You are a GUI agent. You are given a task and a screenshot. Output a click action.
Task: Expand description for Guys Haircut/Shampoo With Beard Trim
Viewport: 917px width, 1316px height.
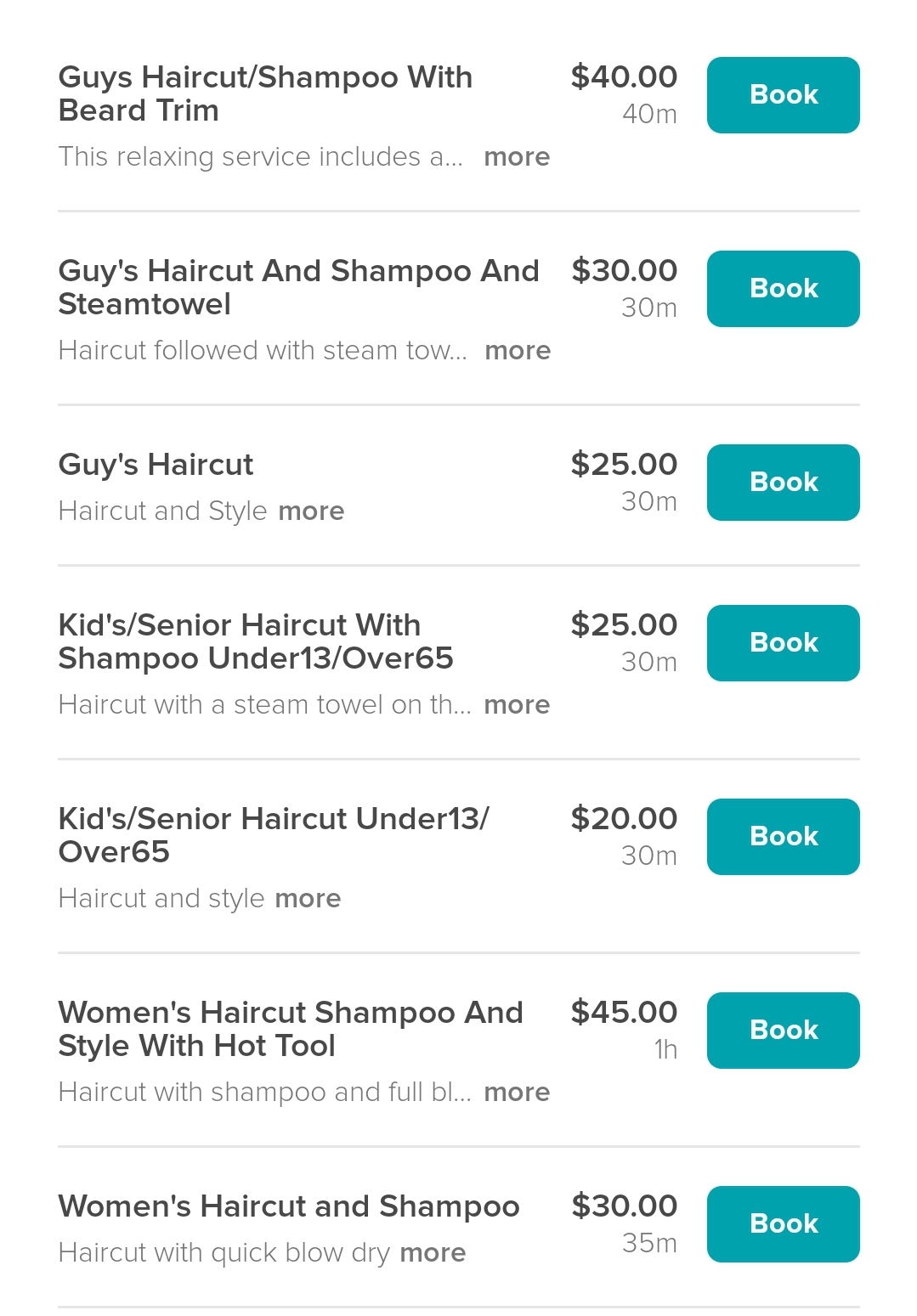tap(517, 157)
